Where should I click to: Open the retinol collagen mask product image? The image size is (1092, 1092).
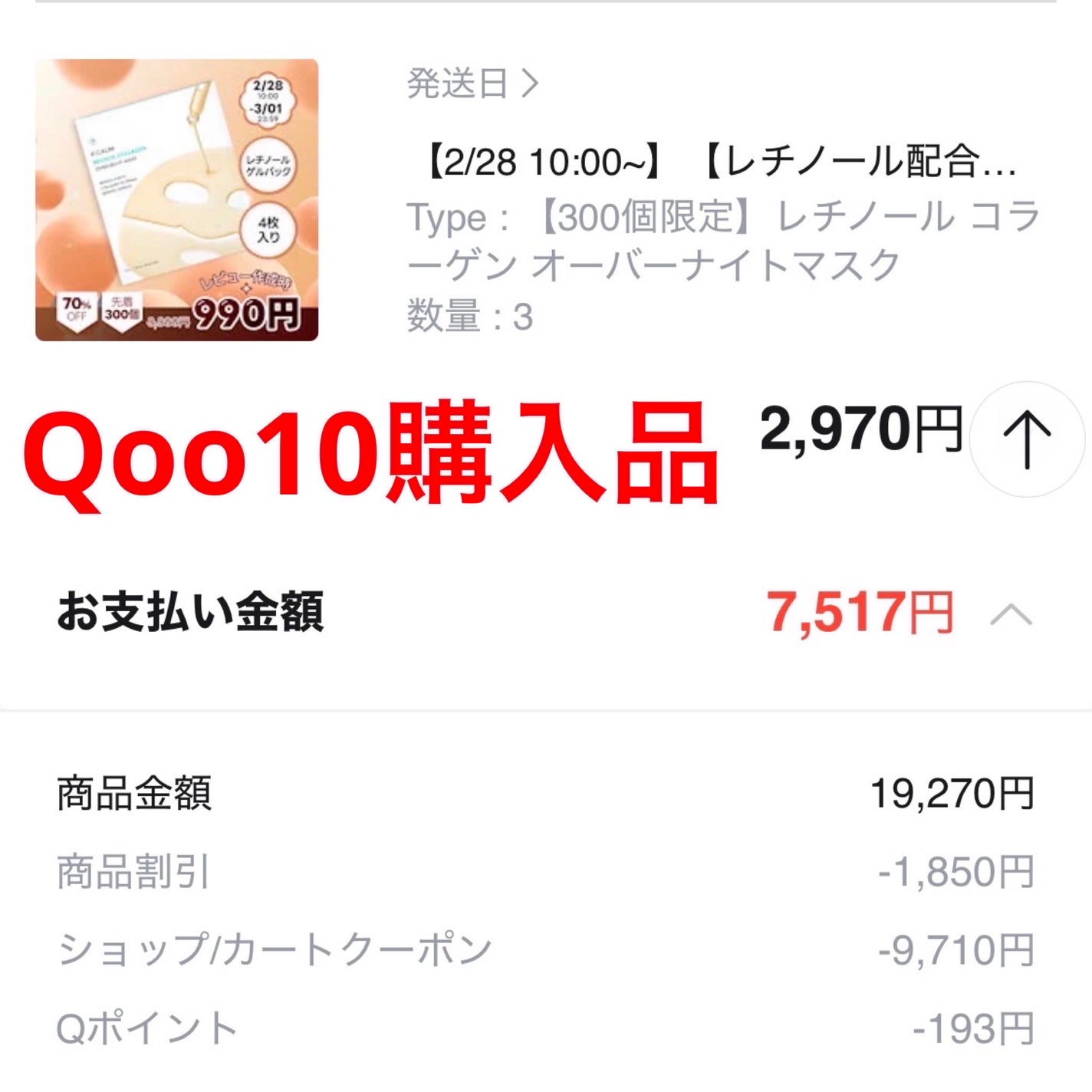tap(177, 200)
